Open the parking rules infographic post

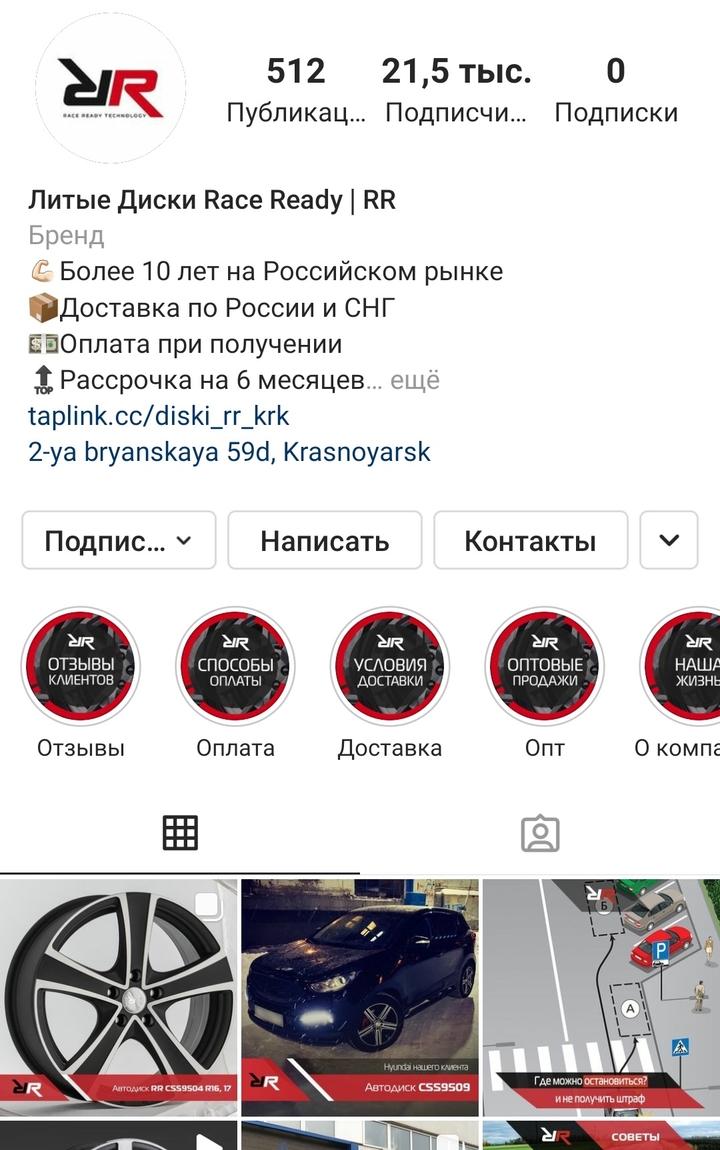pos(601,997)
